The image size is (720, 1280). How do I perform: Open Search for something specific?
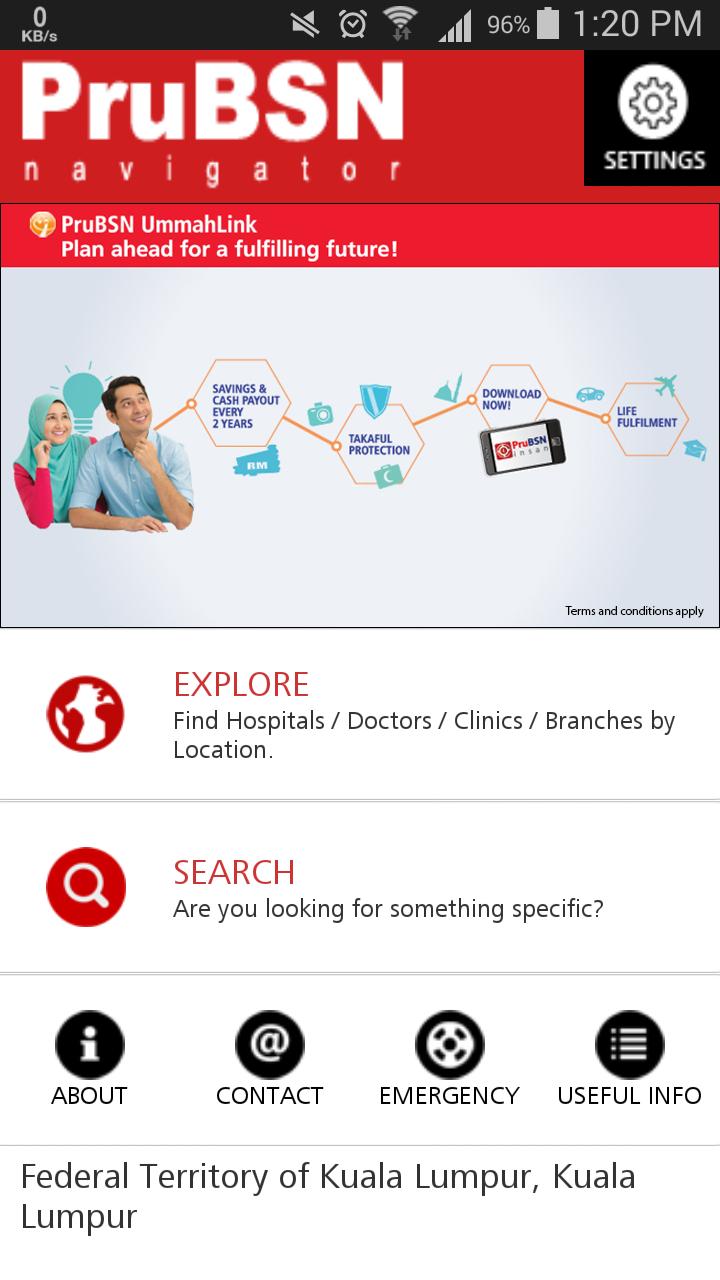[360, 887]
